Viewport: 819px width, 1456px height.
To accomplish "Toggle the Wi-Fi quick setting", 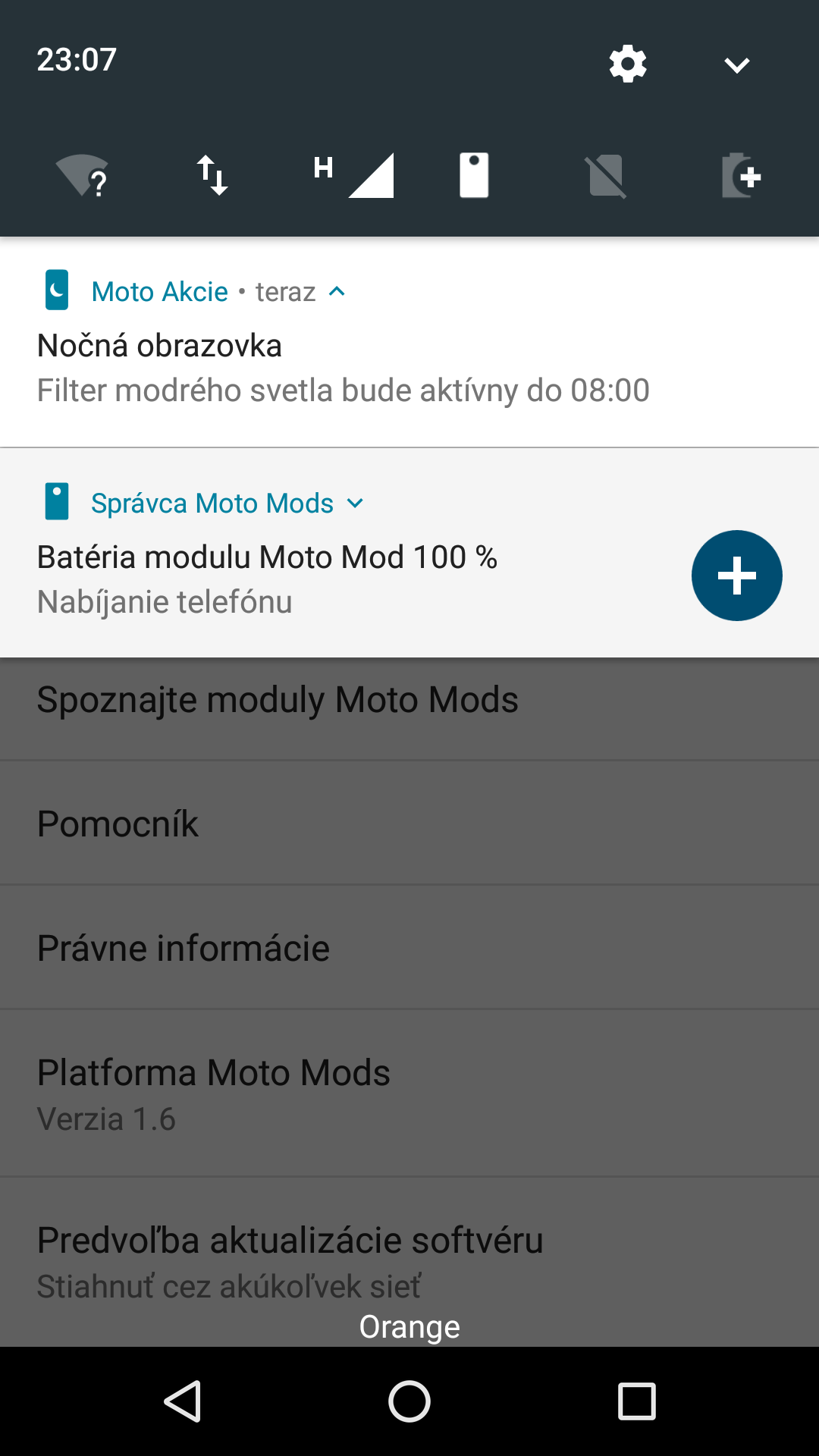I will [x=83, y=175].
